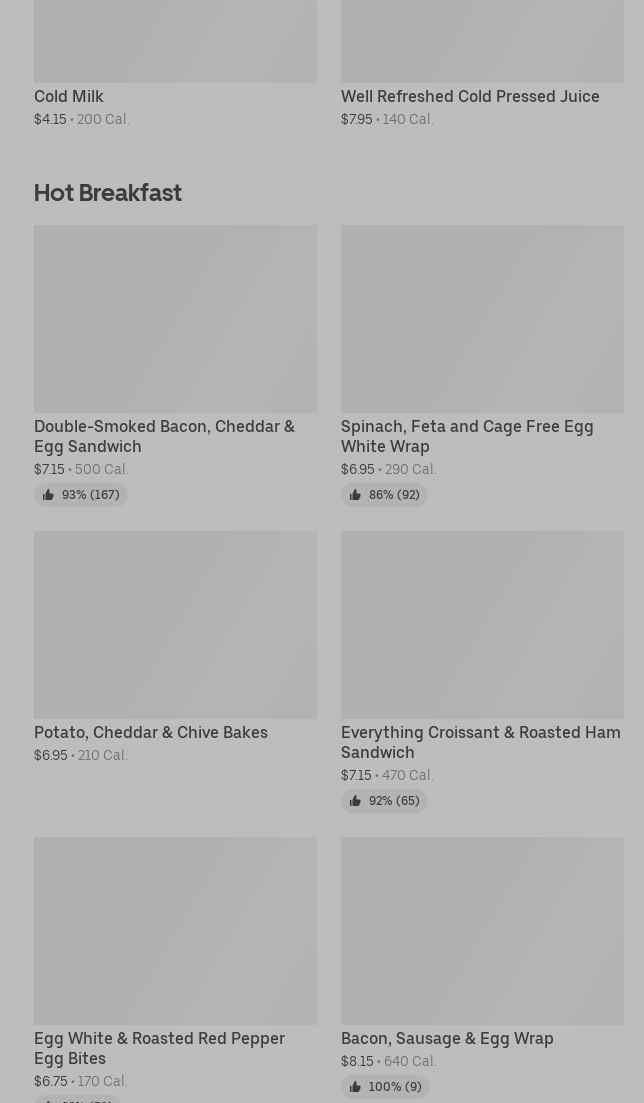This screenshot has height=1103, width=644.
Task: Open Well Refreshed Cold Pressed Juice
Action: click(482, 63)
